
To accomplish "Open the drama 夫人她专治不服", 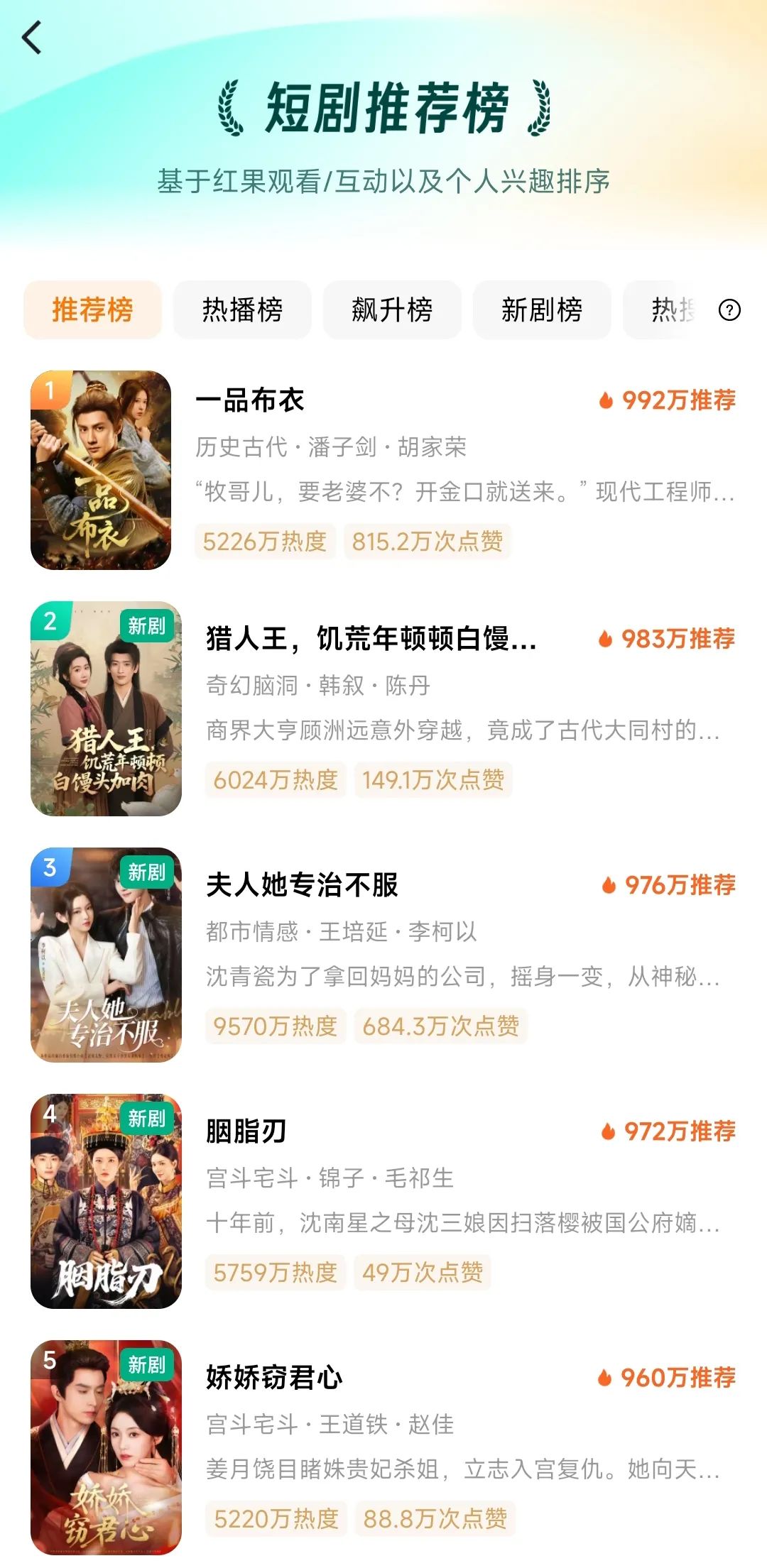I will tap(302, 885).
